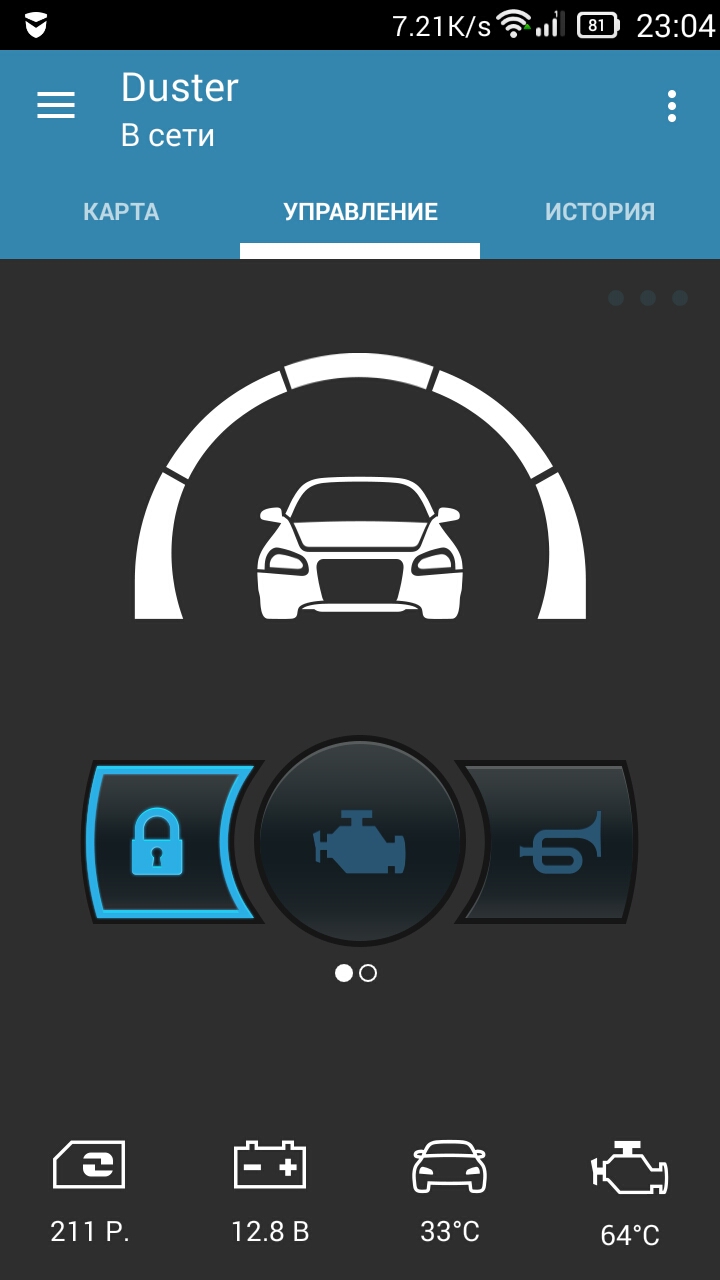Start the engine with the round engine button
This screenshot has height=1280, width=720.
[x=360, y=841]
